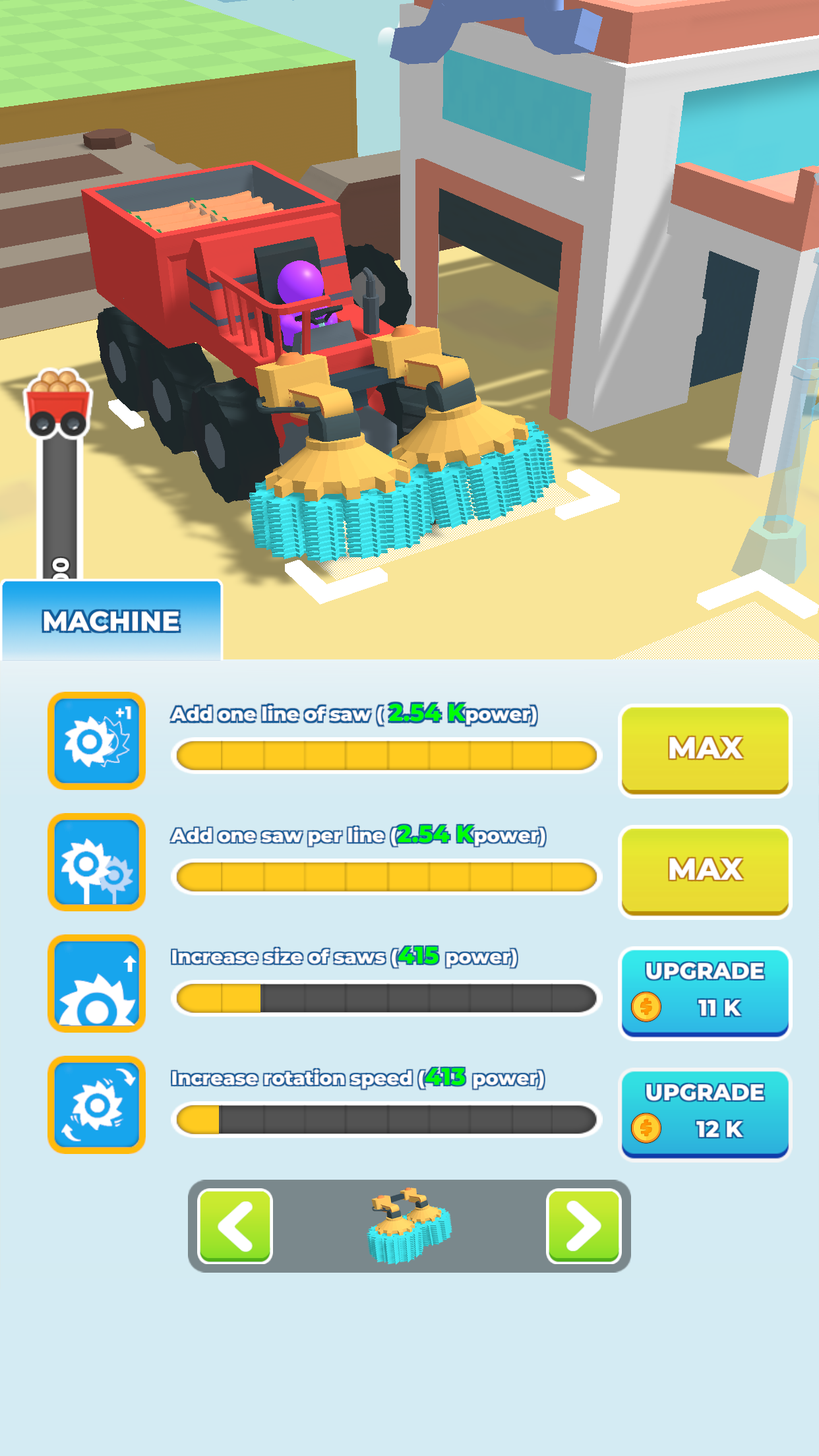Tap MAX button for add saw line
Viewport: 819px width, 1456px height.
point(705,750)
